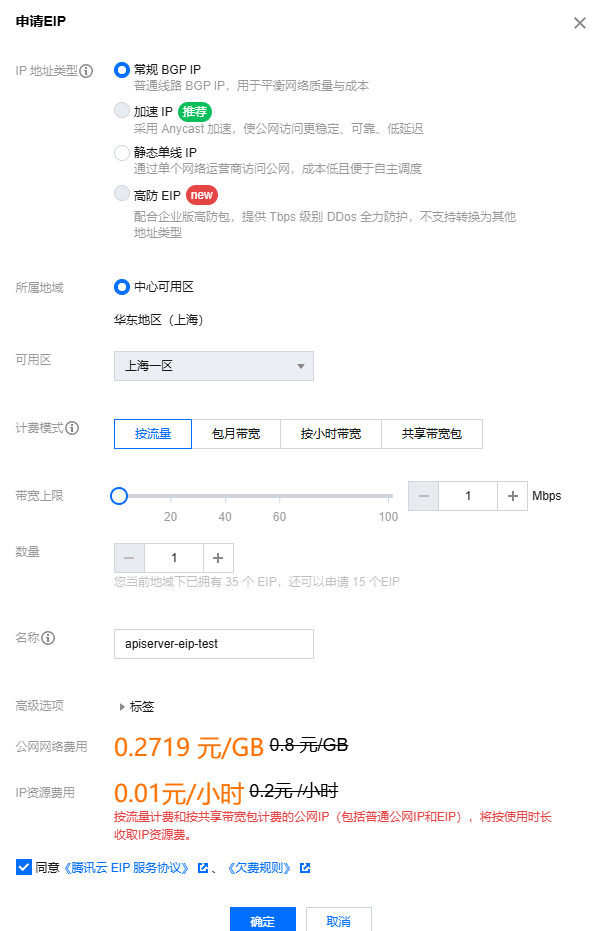Increase the EIP quantity by one

pyautogui.click(x=218, y=558)
